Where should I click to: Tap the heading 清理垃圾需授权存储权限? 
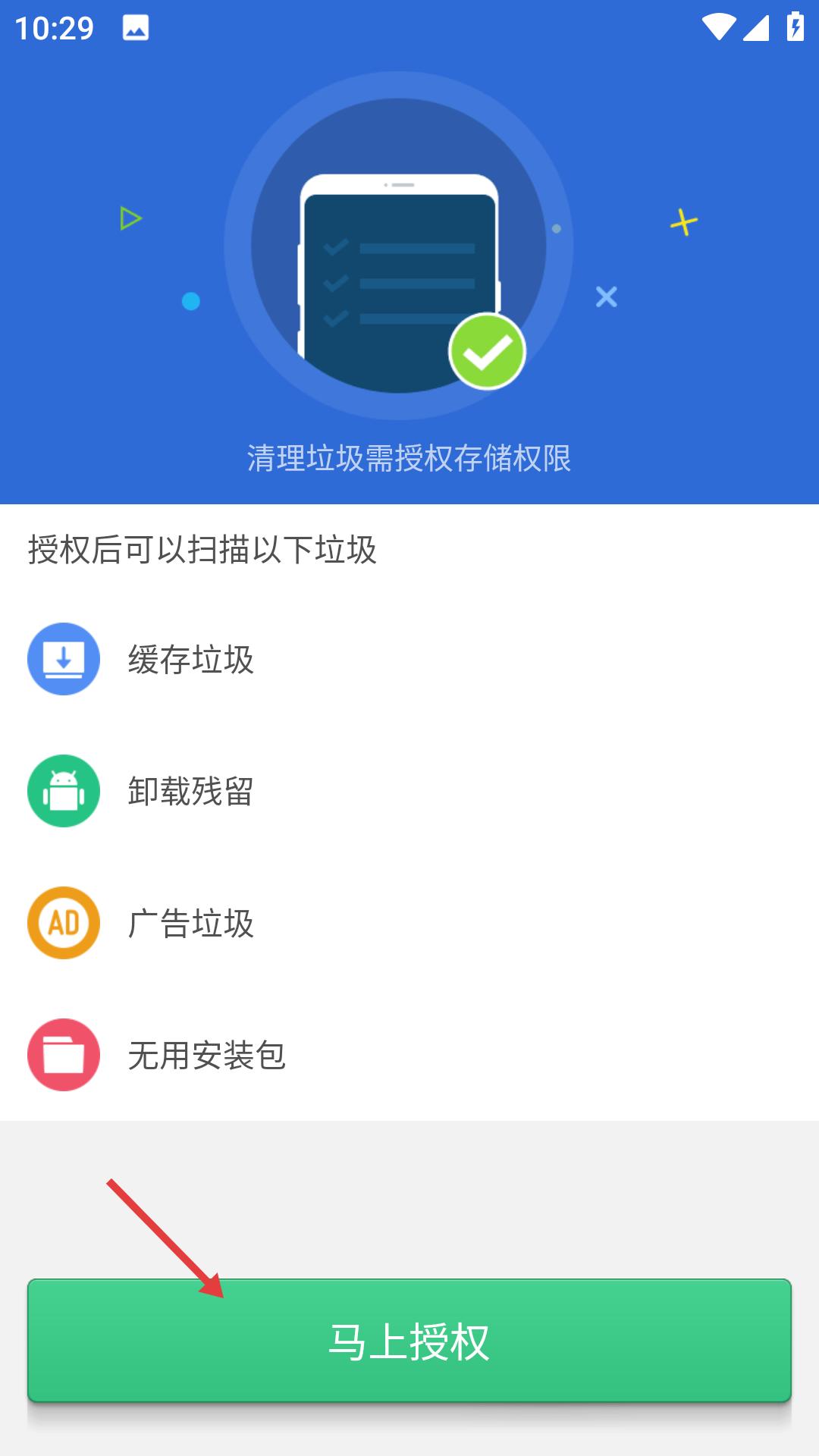pyautogui.click(x=409, y=457)
